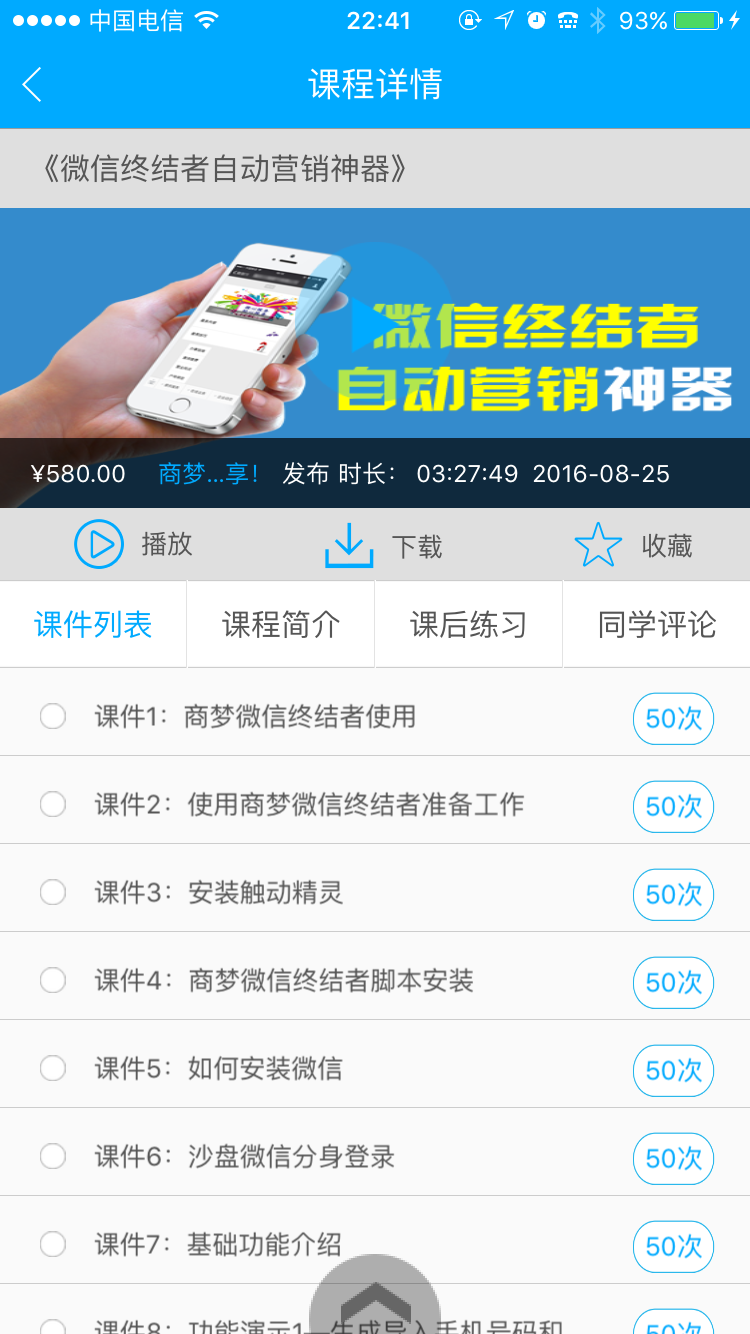Open 课件4：商梦微信终结者脚本安装
Screen dimensions: 750x1334
click(283, 981)
